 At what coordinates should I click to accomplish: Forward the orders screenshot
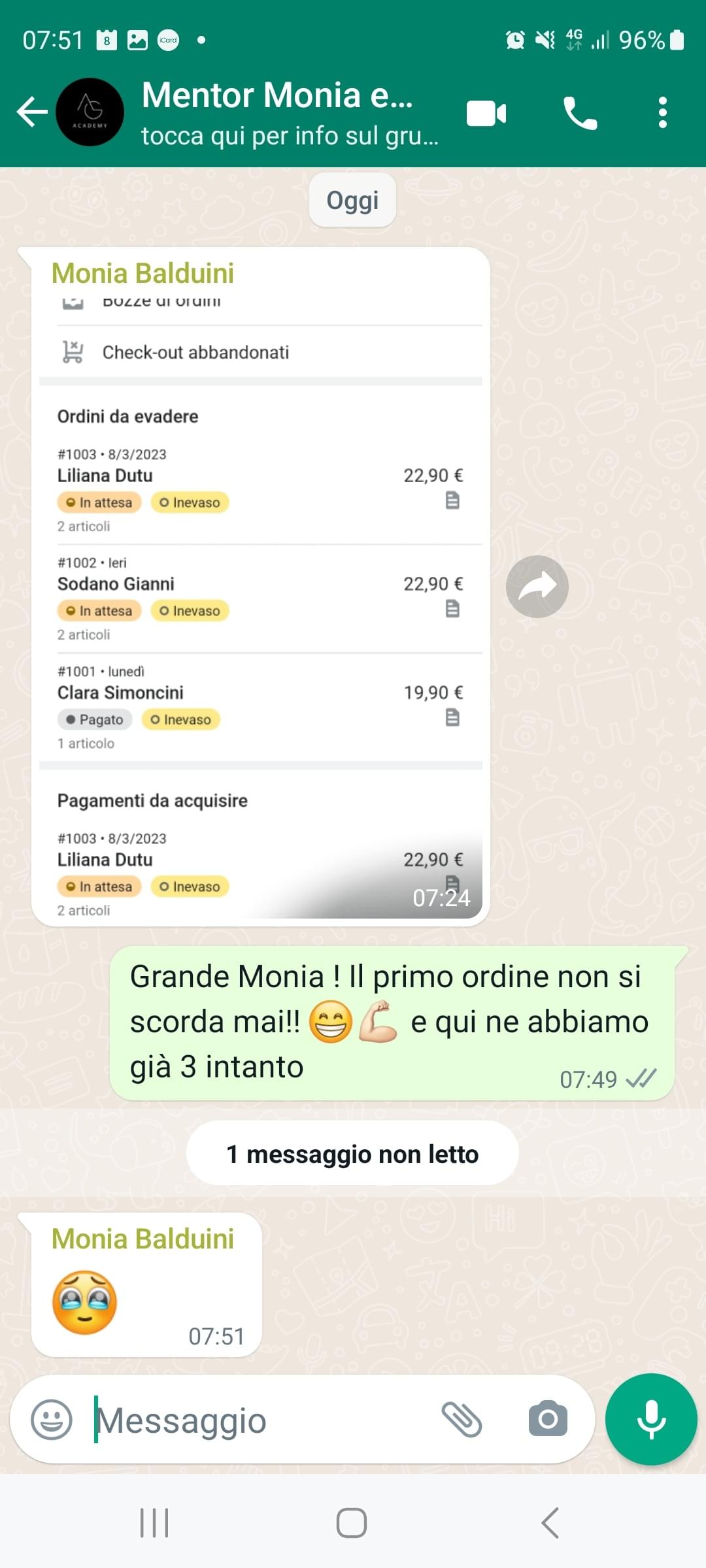[537, 586]
